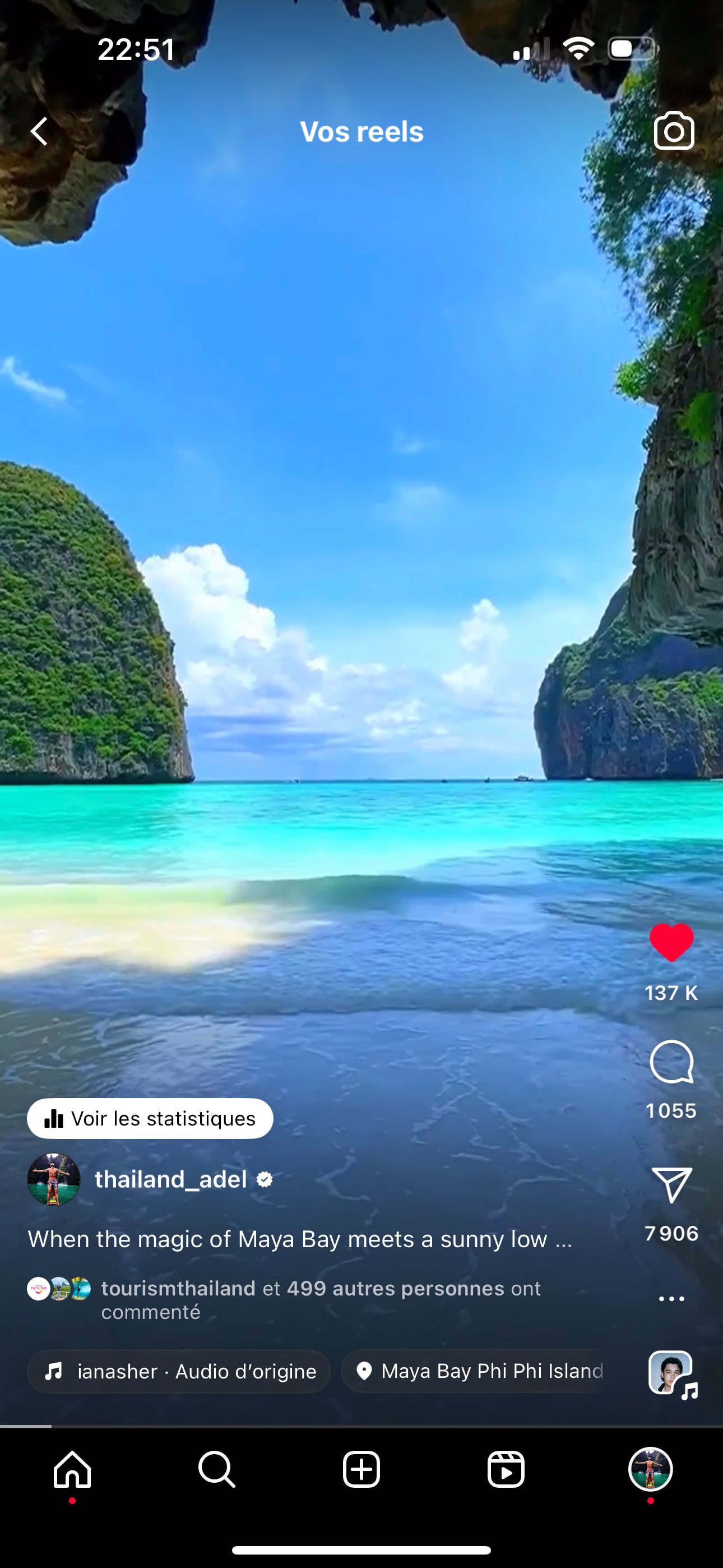Tap Voir les statistiques button
The width and height of the screenshot is (723, 1568).
(150, 1118)
